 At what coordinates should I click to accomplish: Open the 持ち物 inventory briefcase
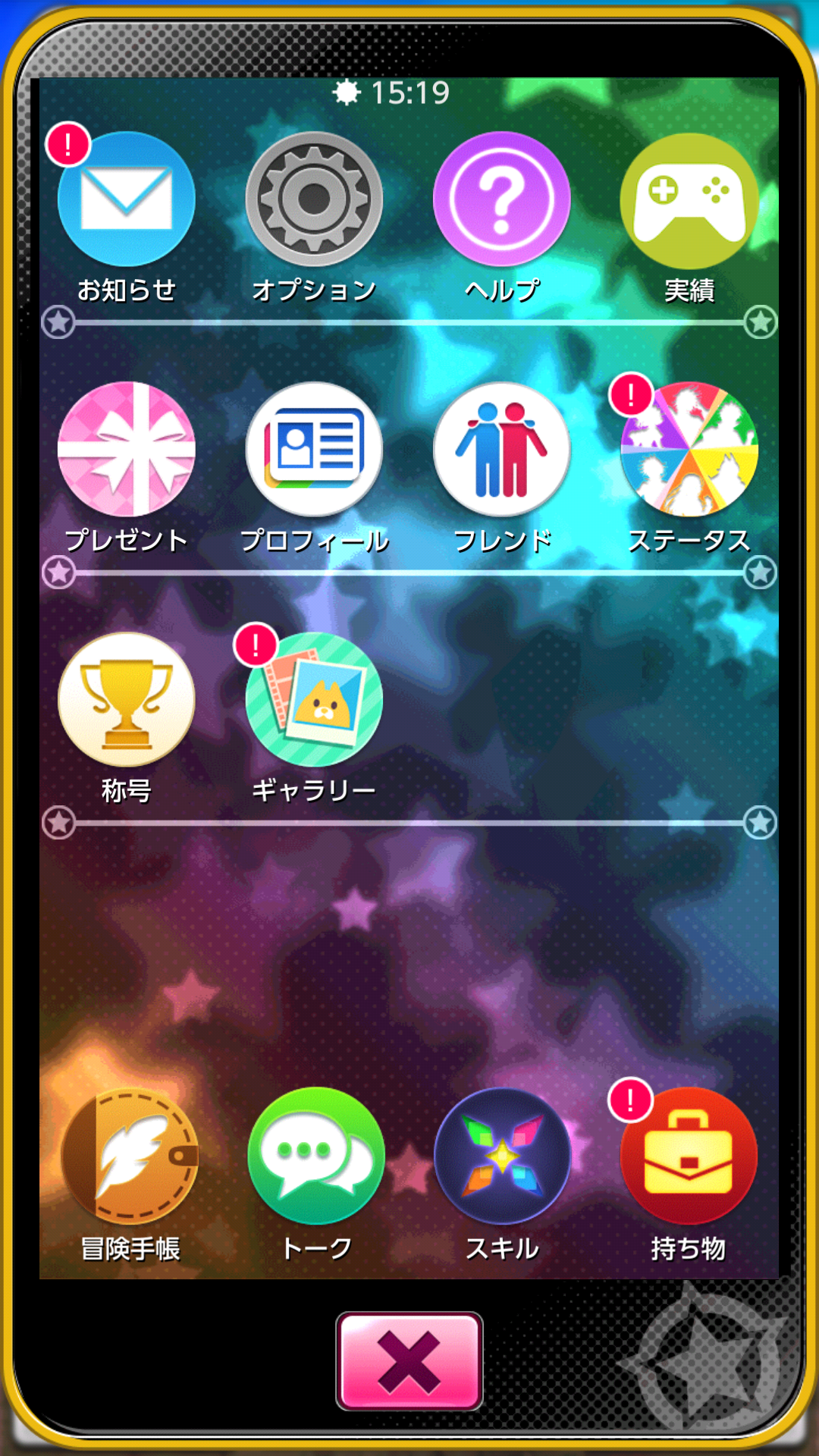(689, 1155)
